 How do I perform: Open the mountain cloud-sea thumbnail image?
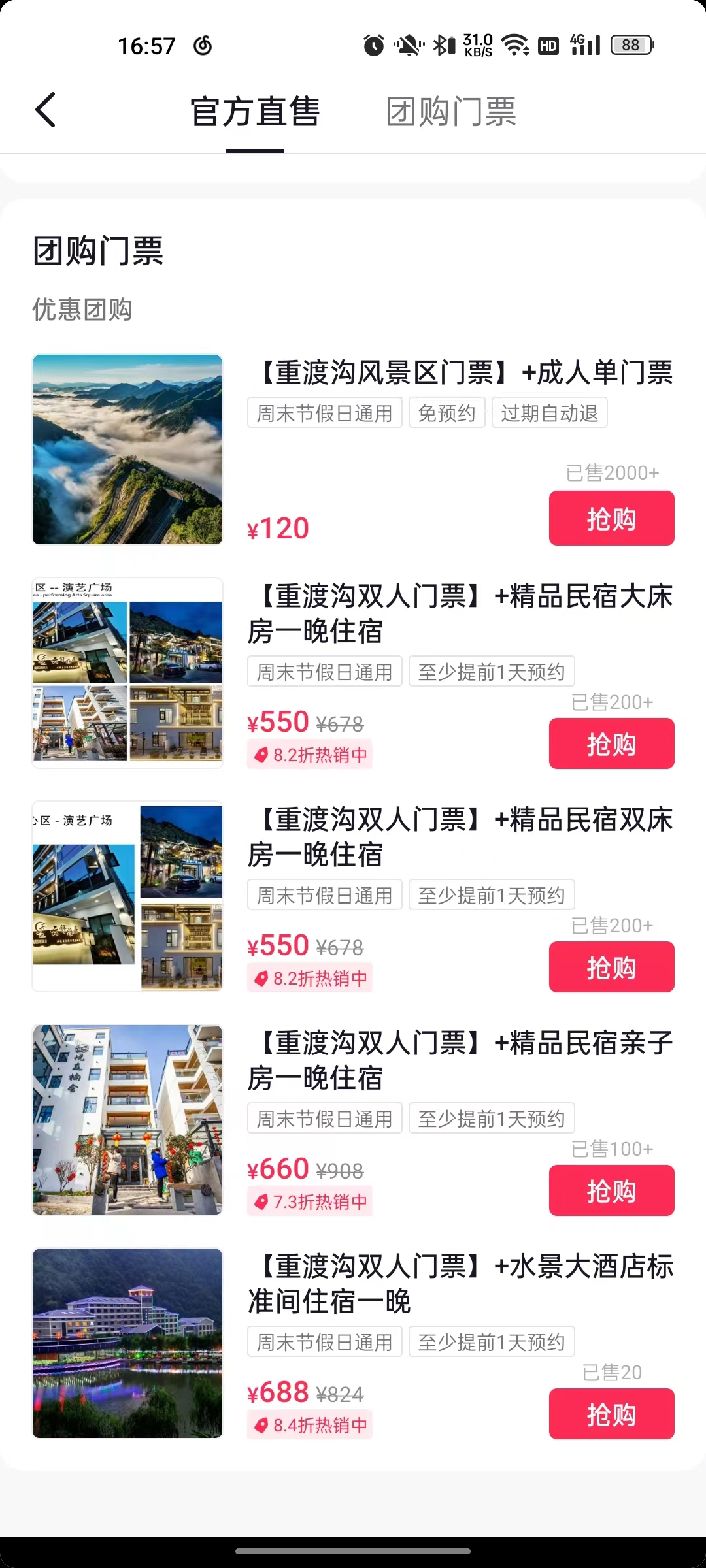(x=127, y=450)
